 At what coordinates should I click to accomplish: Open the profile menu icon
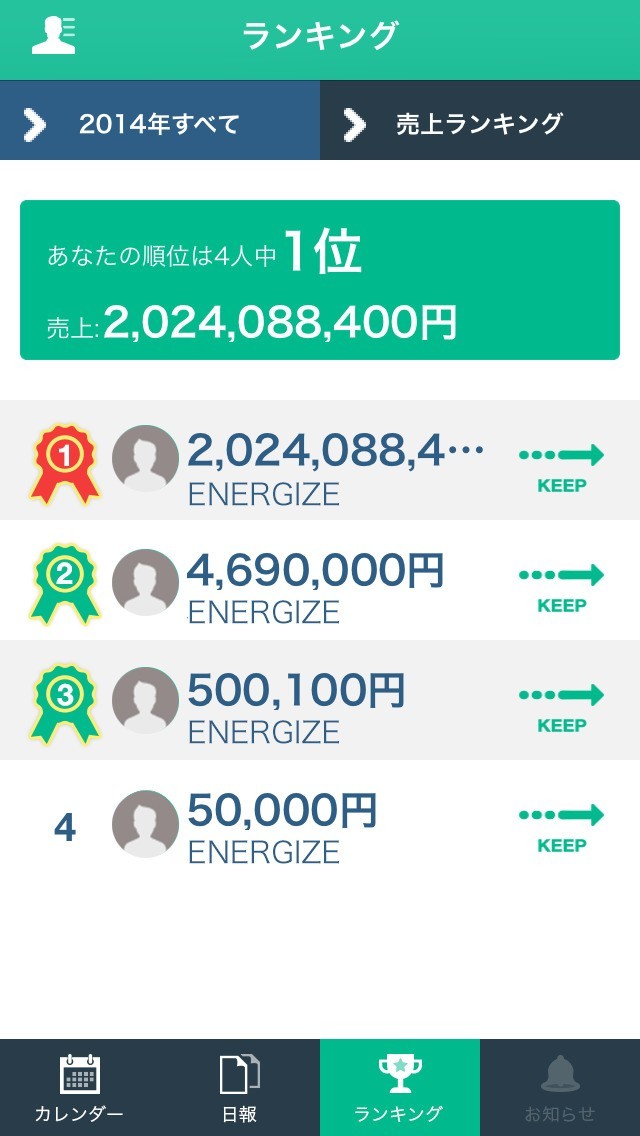pyautogui.click(x=53, y=35)
